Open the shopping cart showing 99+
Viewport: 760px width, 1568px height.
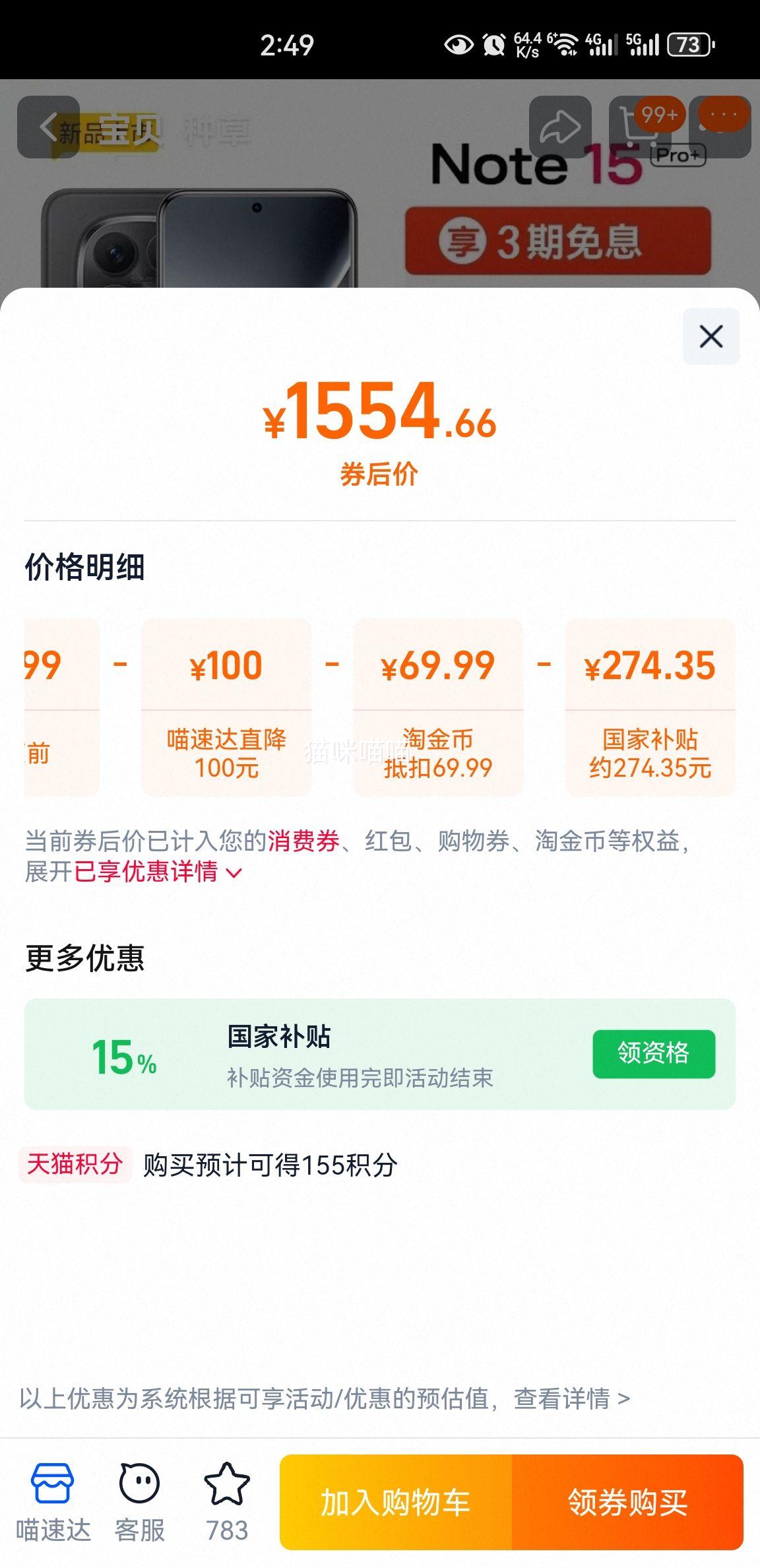(x=635, y=126)
